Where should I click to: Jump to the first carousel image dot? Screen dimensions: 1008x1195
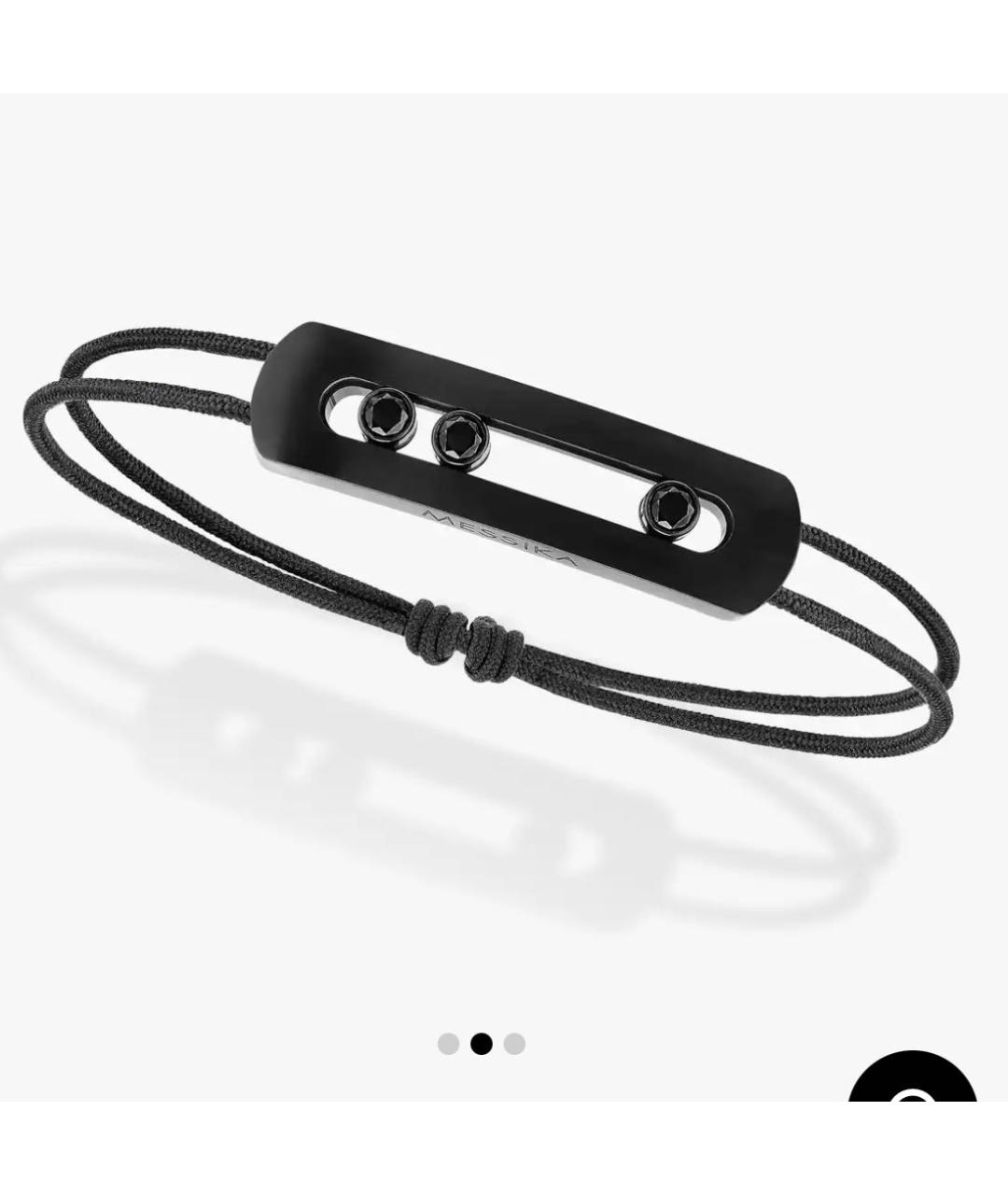pyautogui.click(x=448, y=1044)
